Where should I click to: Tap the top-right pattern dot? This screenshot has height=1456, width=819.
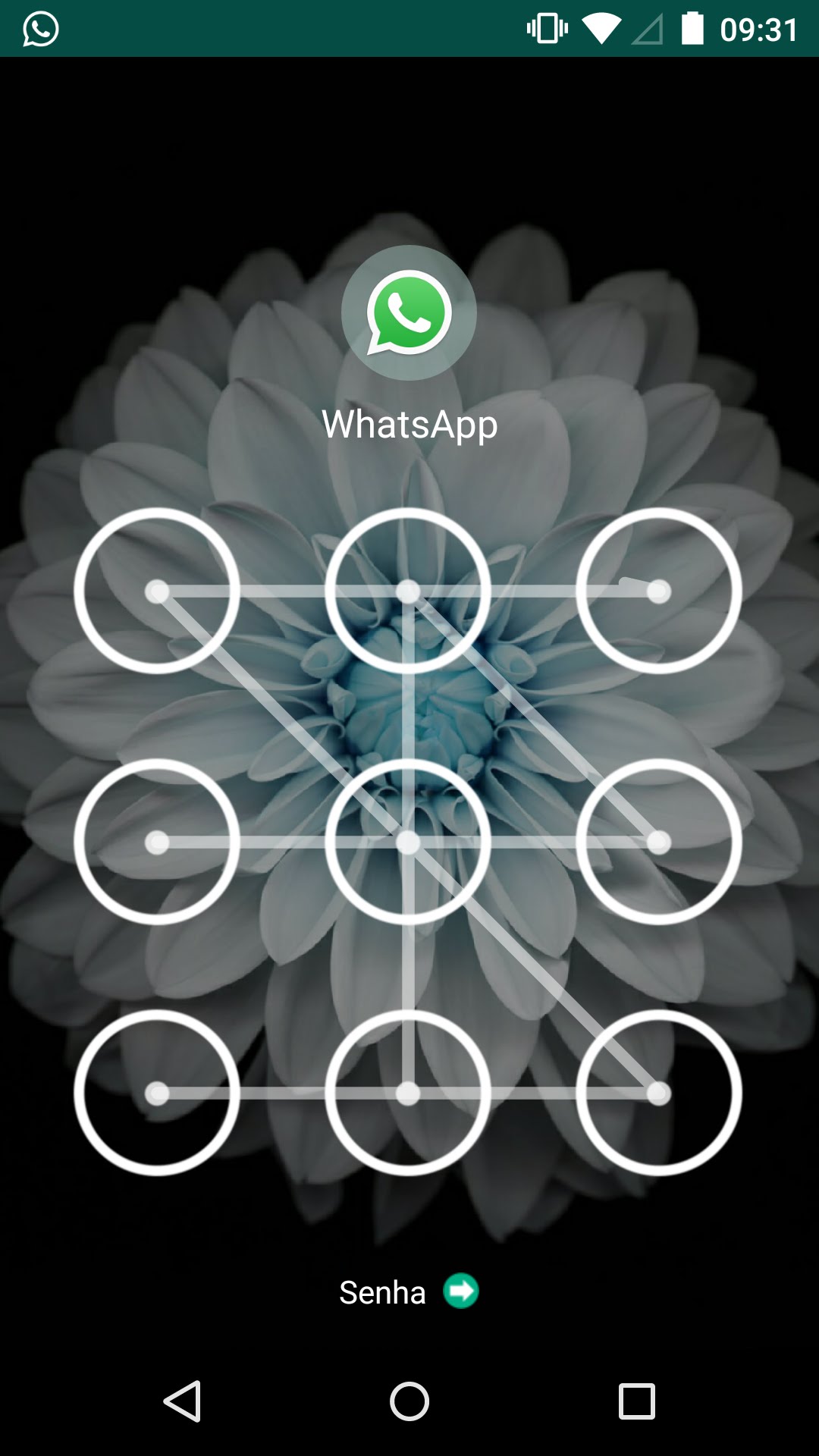(x=658, y=591)
